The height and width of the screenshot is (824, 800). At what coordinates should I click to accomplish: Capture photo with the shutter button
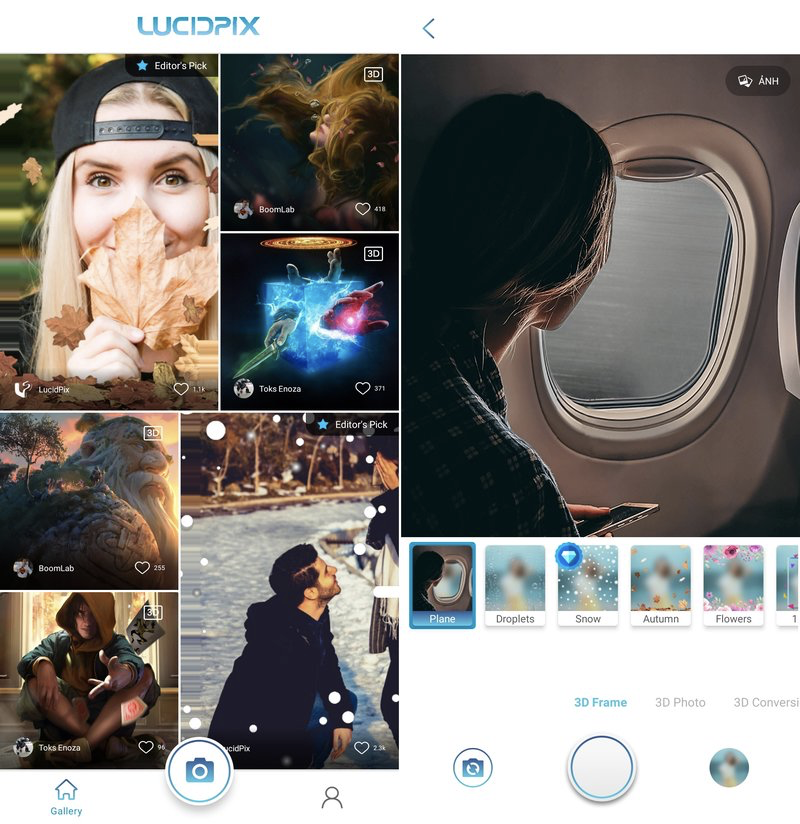(601, 769)
